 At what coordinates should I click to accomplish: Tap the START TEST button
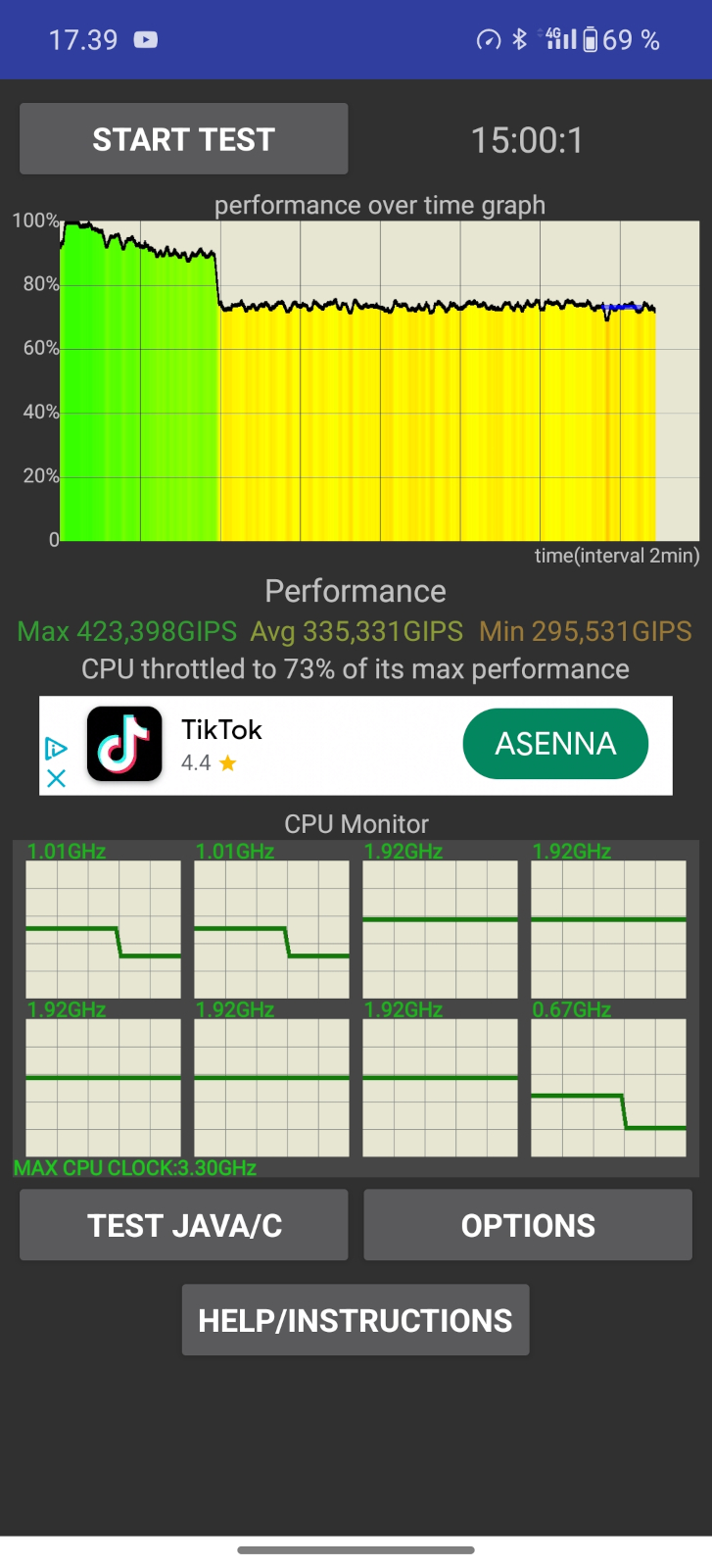(184, 139)
